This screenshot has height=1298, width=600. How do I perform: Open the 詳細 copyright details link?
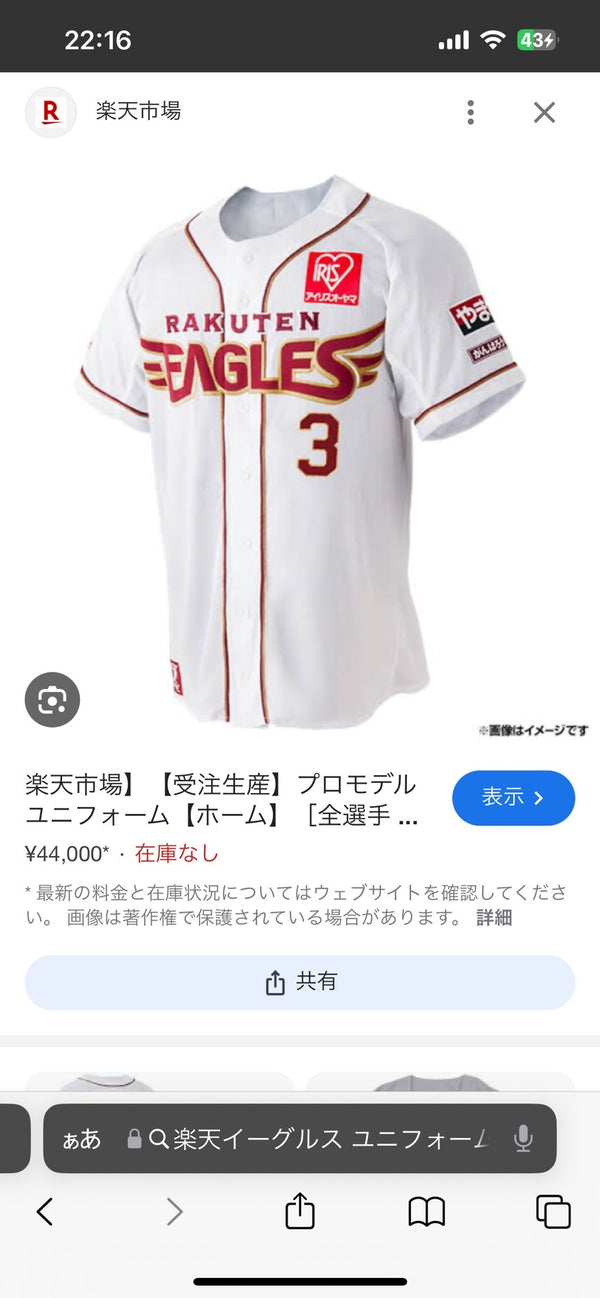point(494,917)
